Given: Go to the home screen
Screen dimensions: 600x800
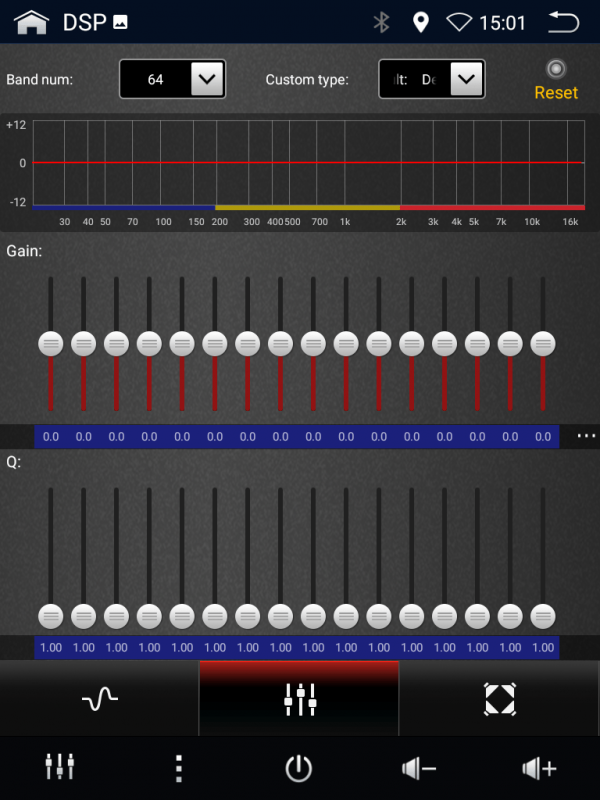Looking at the screenshot, I should pyautogui.click(x=32, y=22).
